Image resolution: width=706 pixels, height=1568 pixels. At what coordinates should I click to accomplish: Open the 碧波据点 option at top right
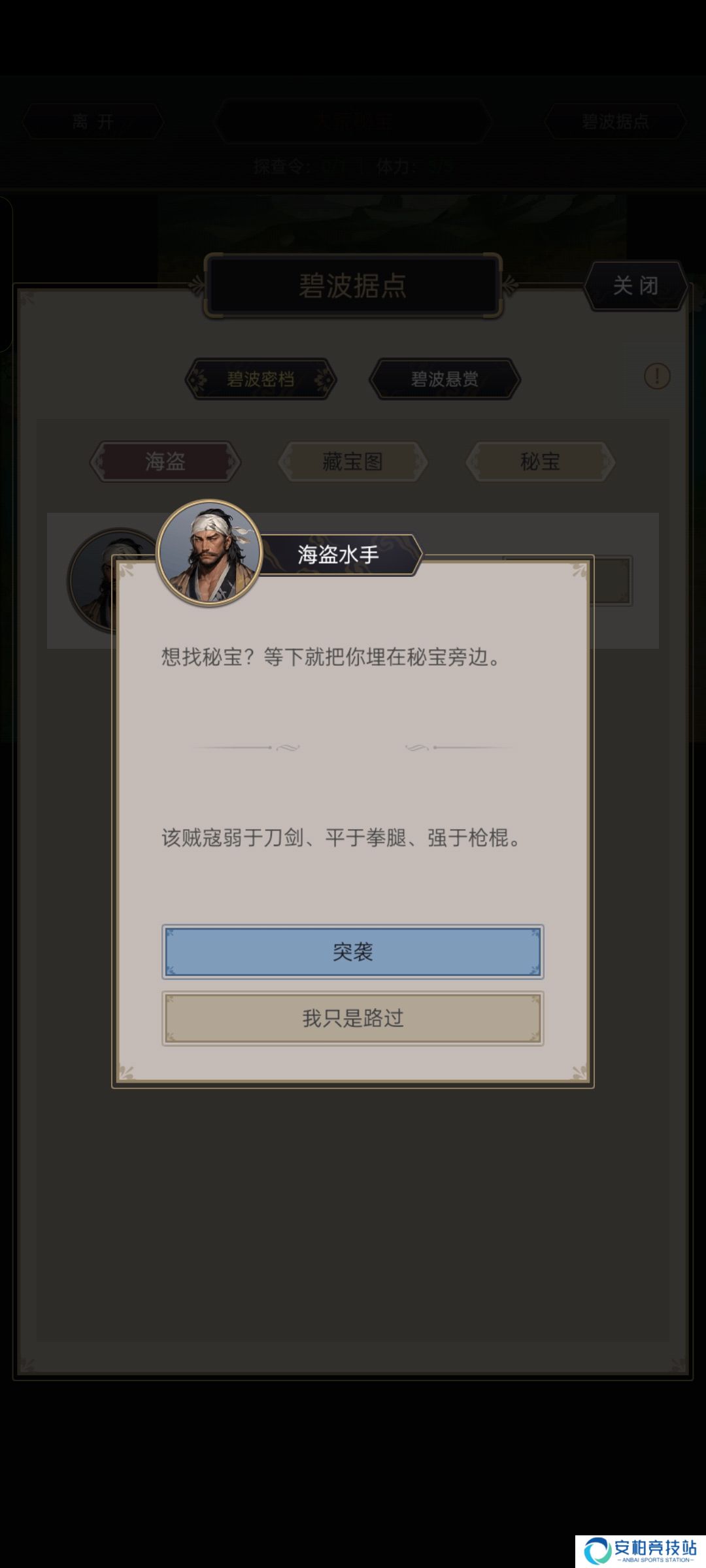click(x=614, y=121)
